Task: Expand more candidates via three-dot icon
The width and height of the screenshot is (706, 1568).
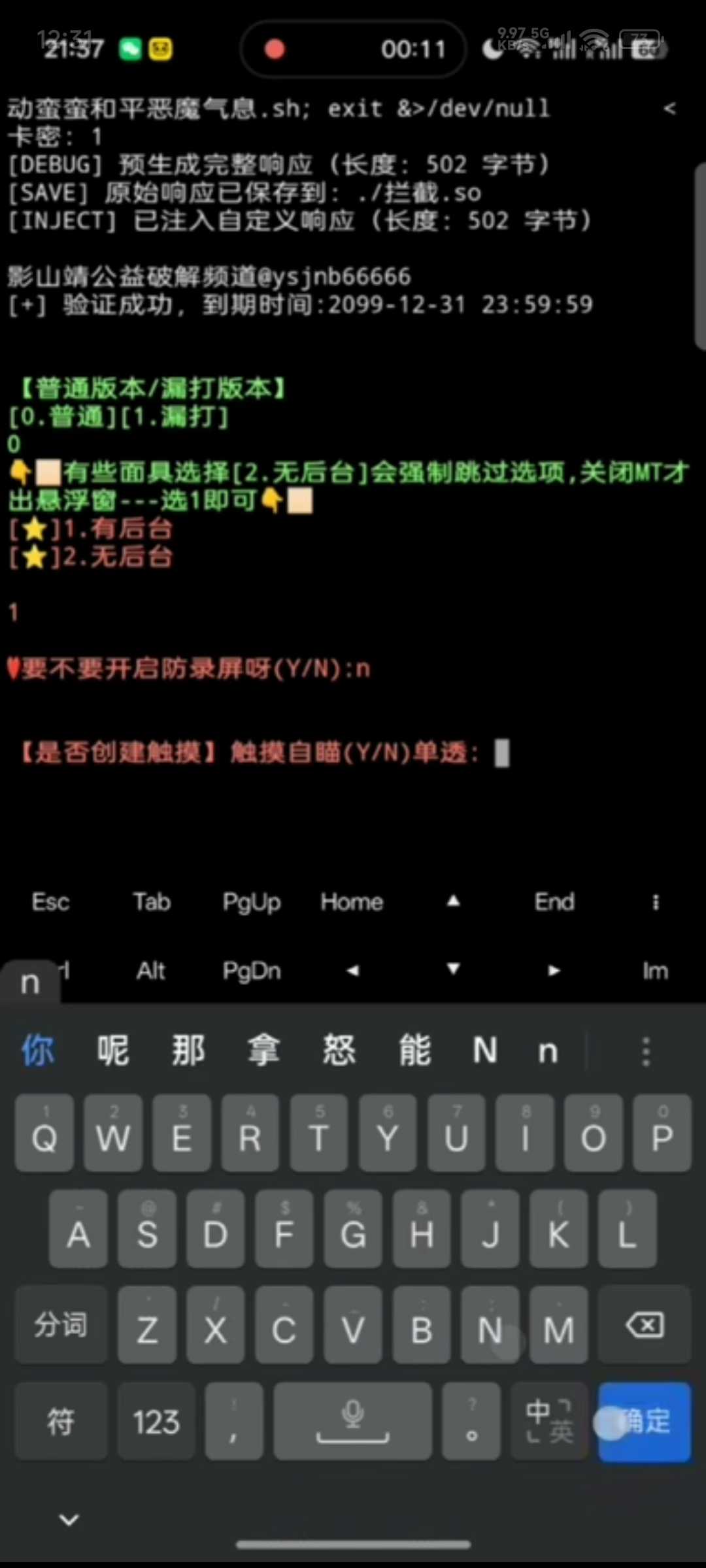Action: [646, 1051]
